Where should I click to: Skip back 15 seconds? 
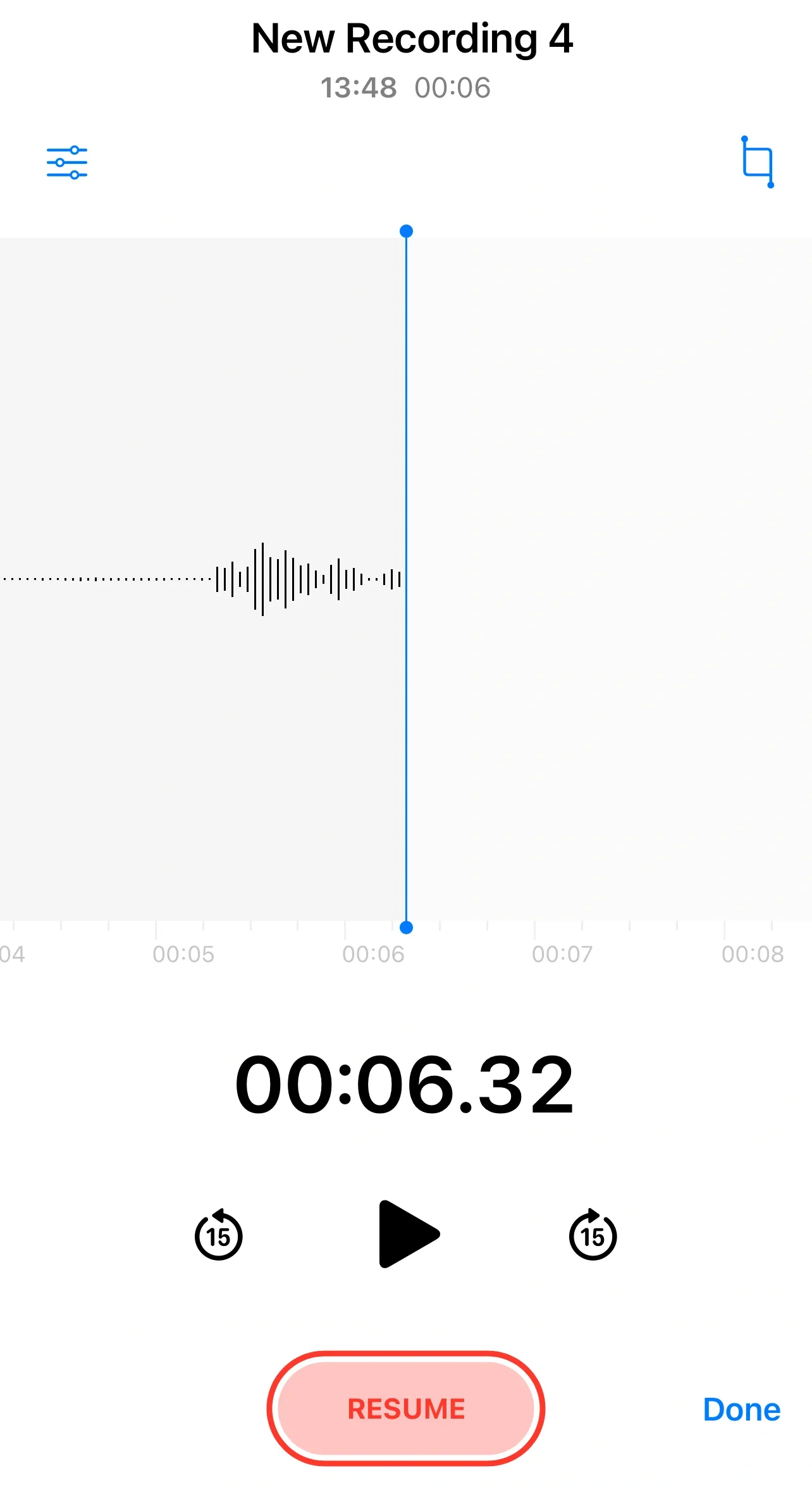pos(219,1235)
